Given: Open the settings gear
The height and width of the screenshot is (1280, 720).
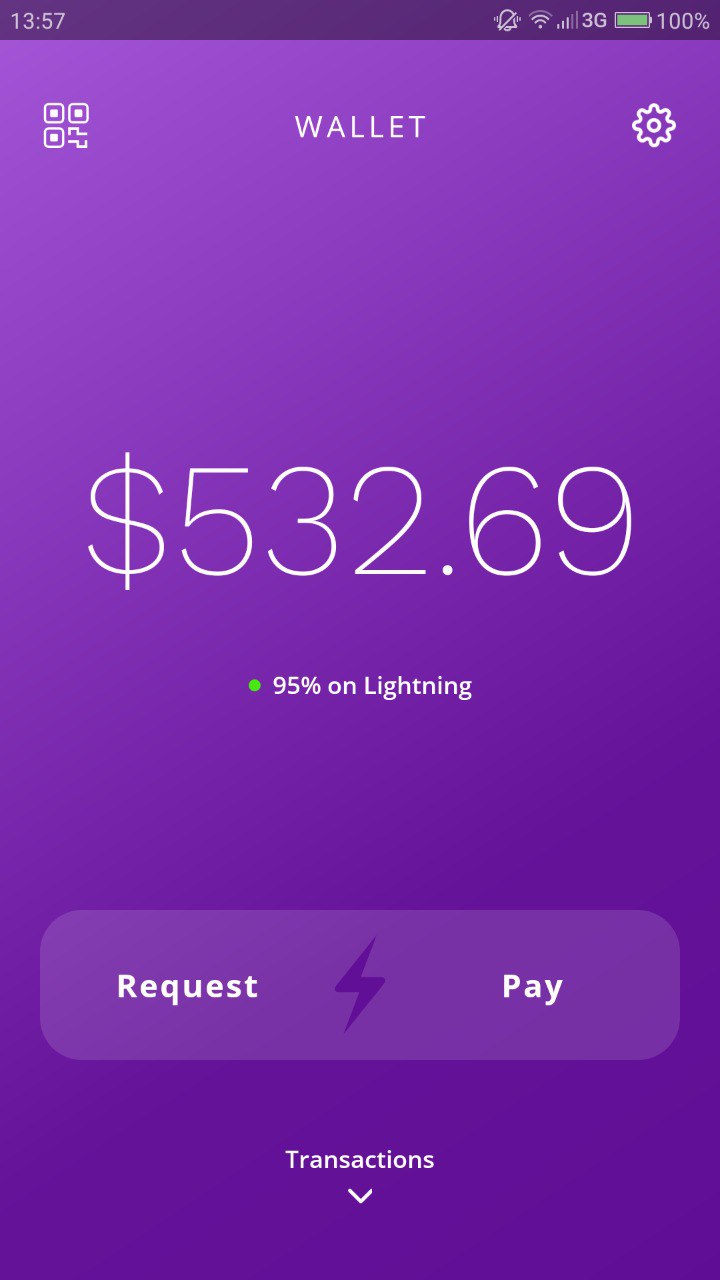Looking at the screenshot, I should tap(653, 125).
